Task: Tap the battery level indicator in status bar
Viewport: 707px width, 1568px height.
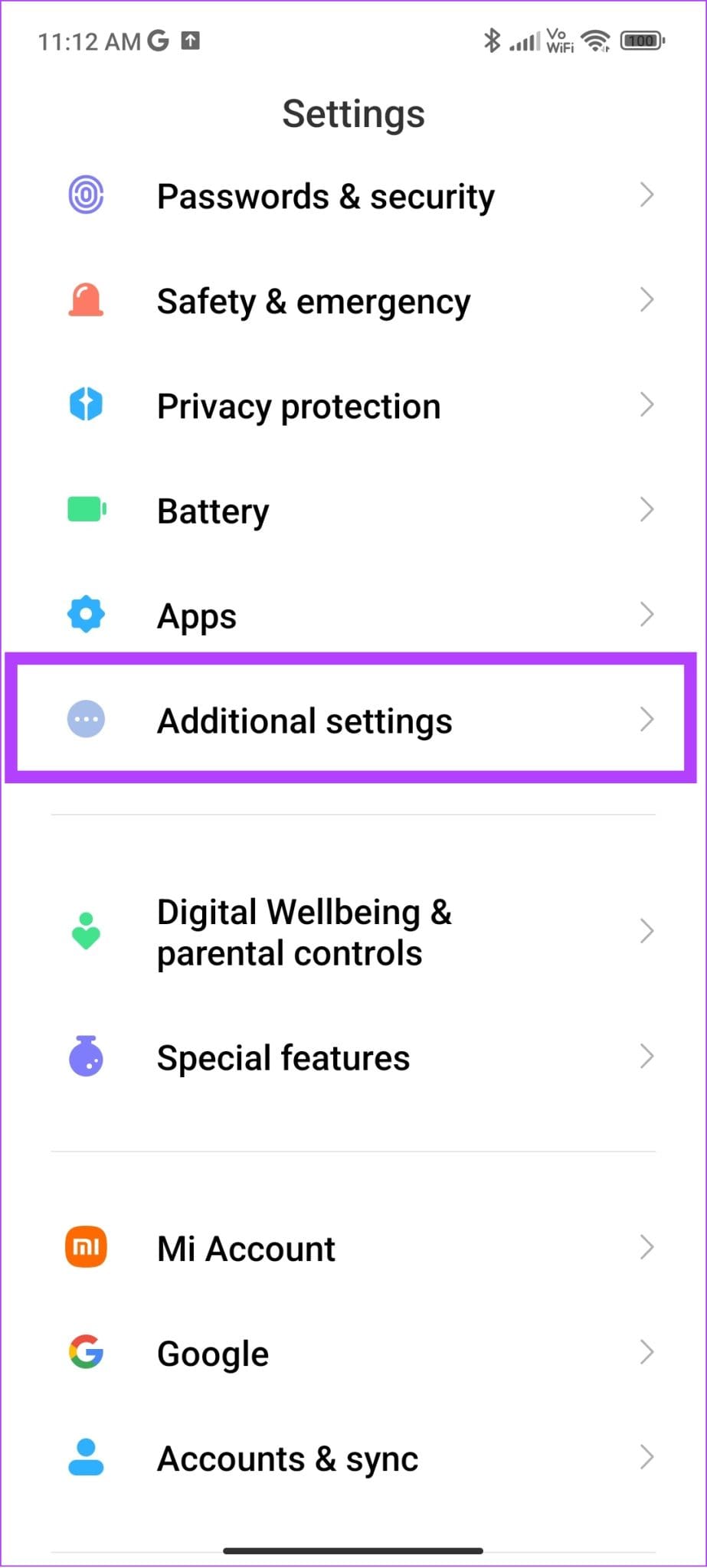Action: click(x=642, y=40)
